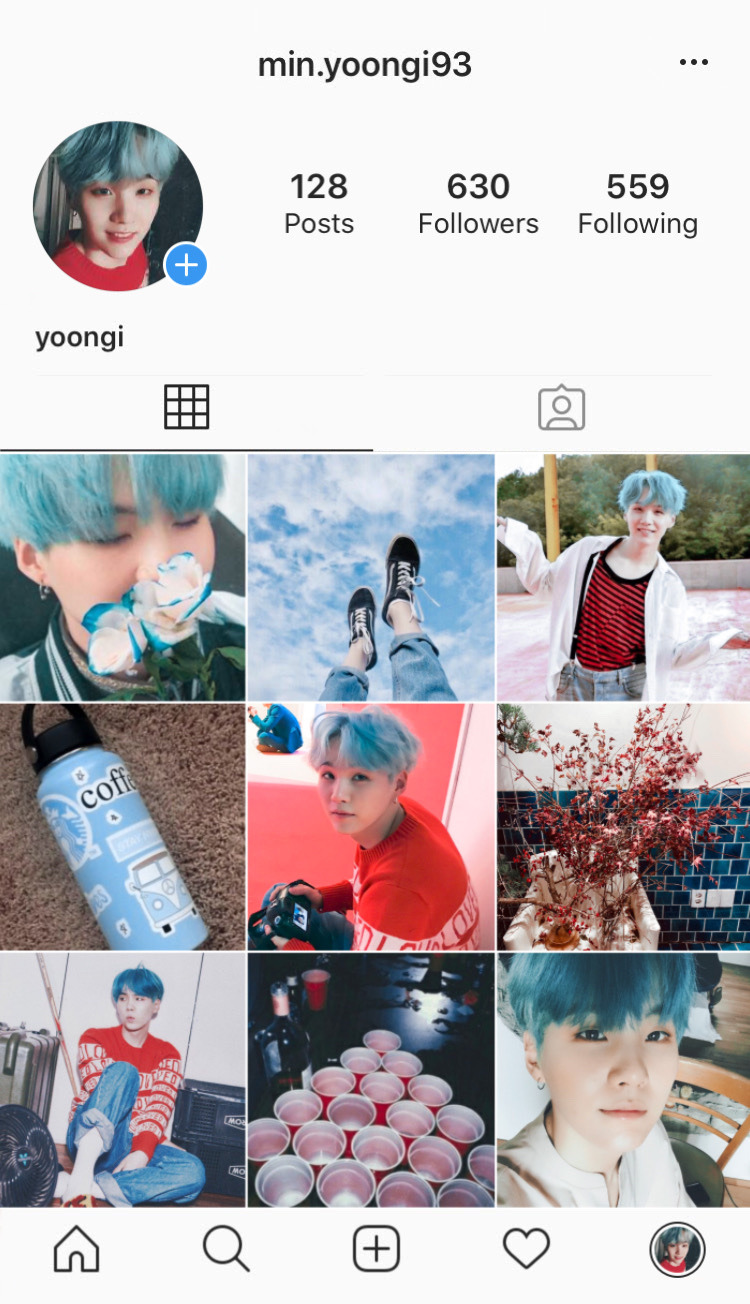This screenshot has height=1304, width=750.
Task: Open the red flowers on blue tiles post
Action: (623, 826)
